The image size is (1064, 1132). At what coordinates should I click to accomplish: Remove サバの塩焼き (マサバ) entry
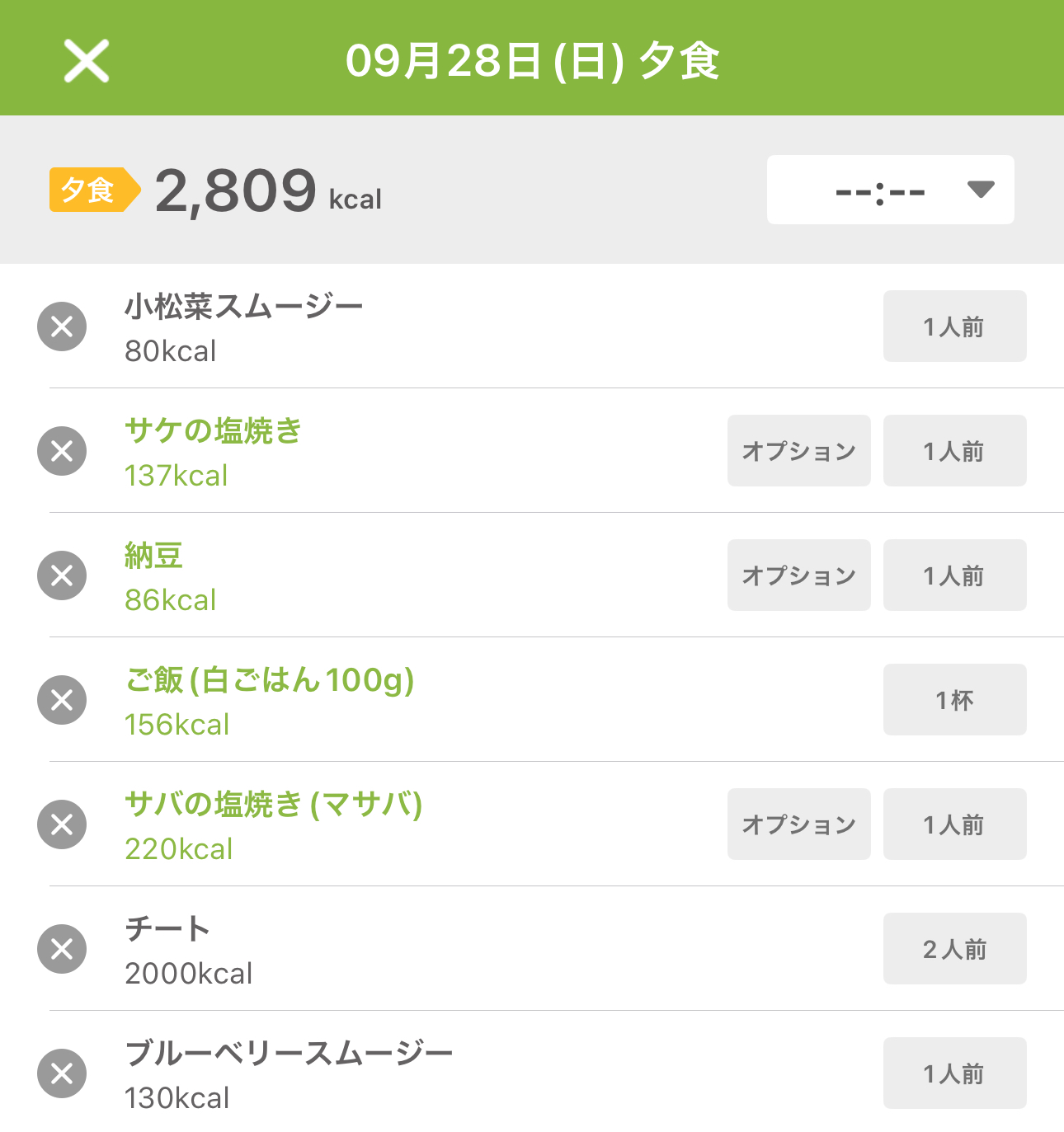tap(62, 825)
